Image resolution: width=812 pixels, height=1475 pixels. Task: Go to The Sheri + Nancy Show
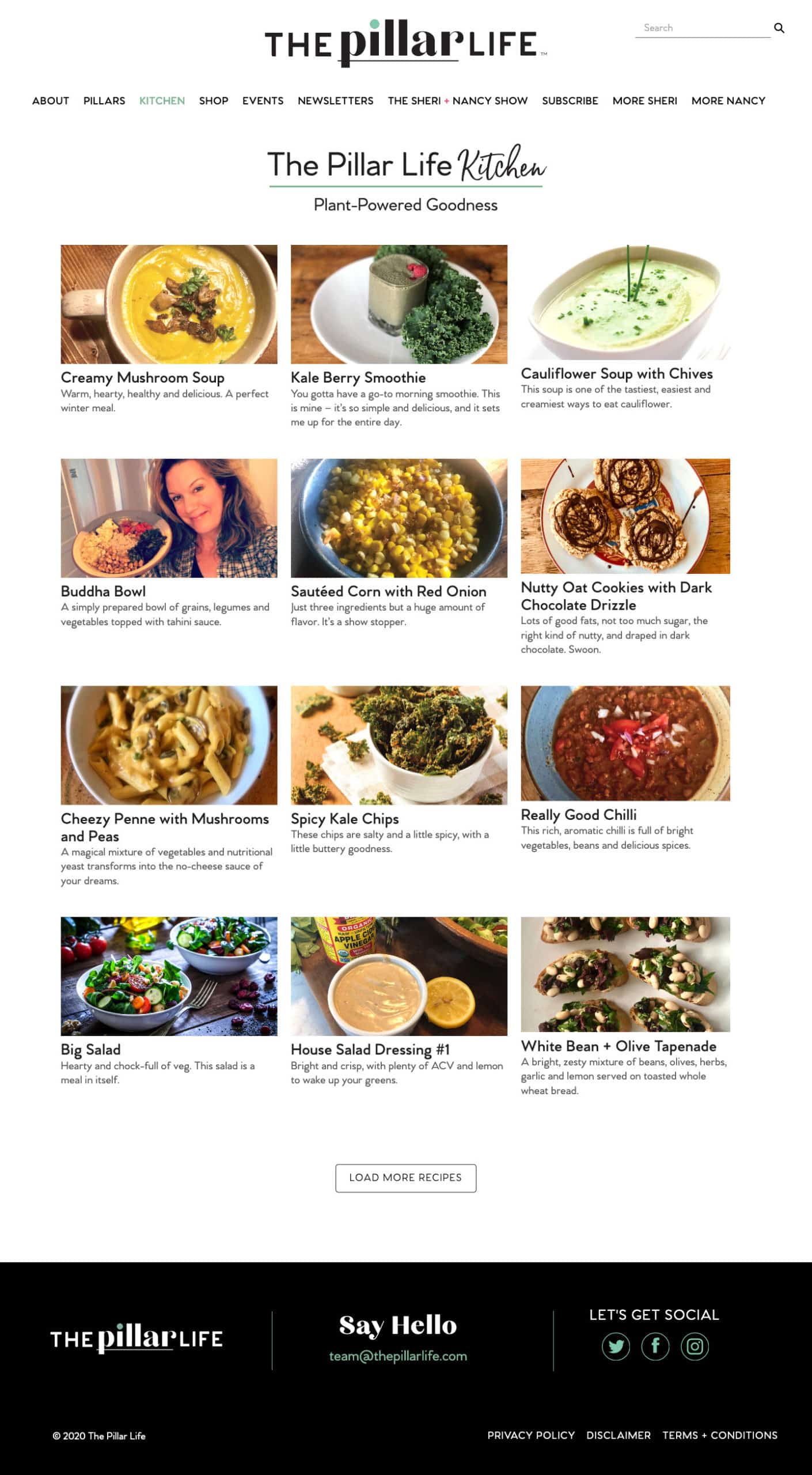tap(458, 101)
